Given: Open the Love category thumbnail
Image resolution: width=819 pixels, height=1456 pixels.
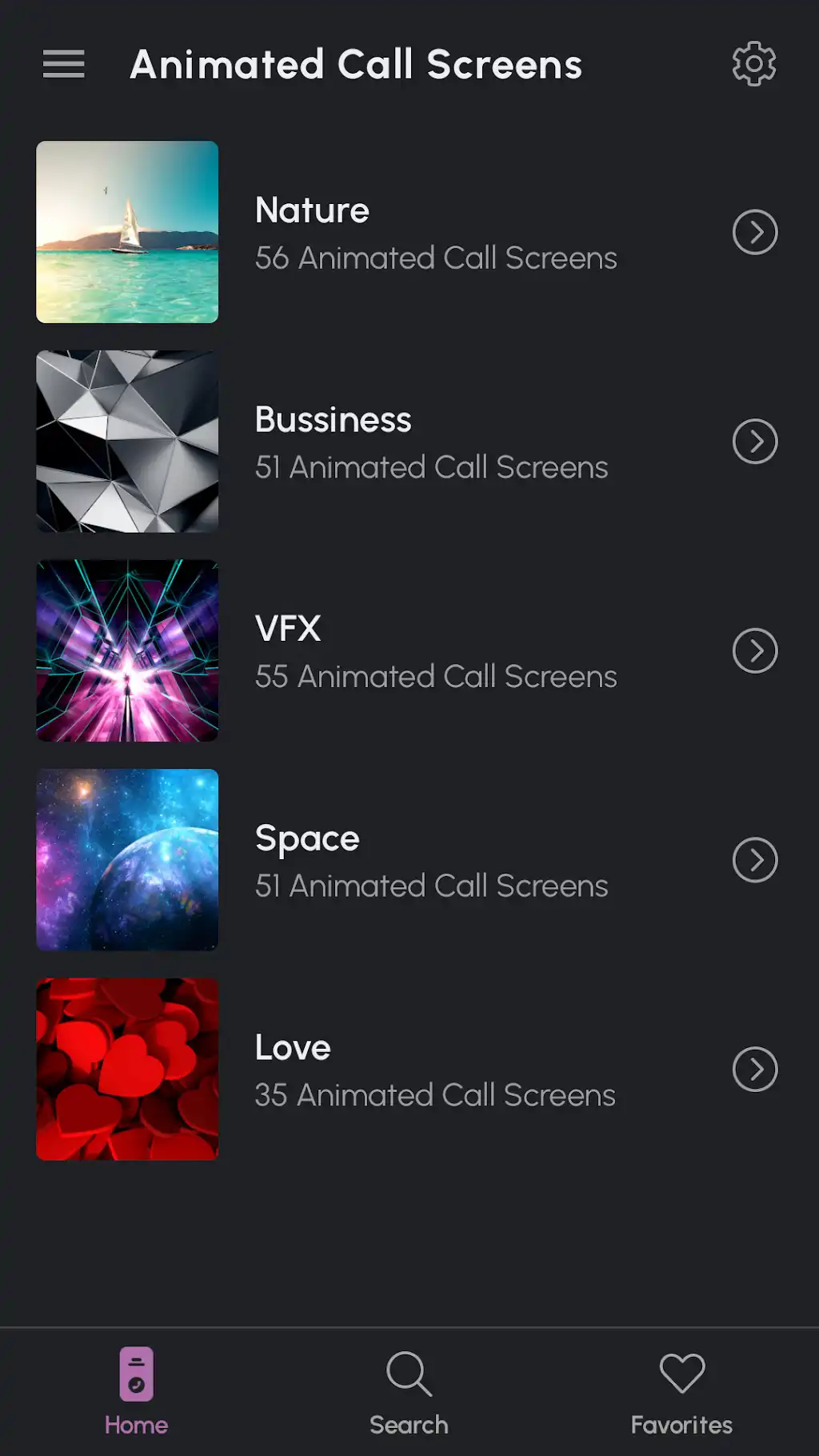Looking at the screenshot, I should pos(127,1069).
